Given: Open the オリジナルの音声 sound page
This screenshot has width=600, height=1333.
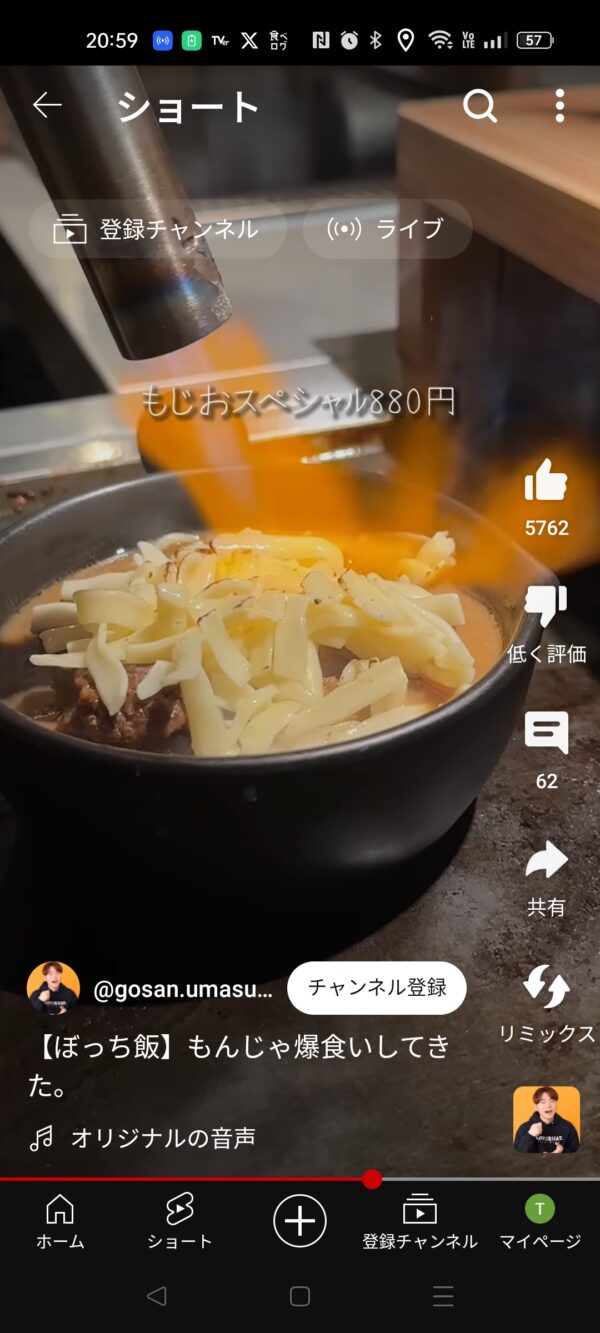Looking at the screenshot, I should coord(162,1138).
